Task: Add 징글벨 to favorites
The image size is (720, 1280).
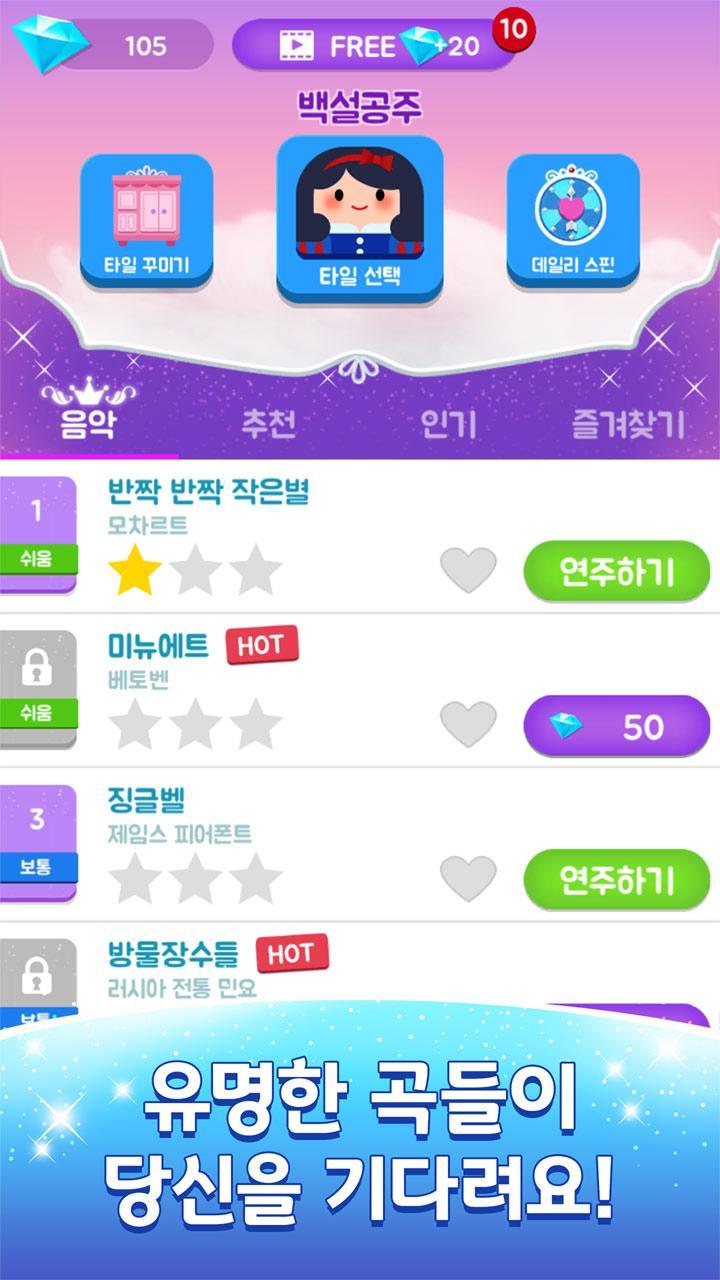Action: coord(468,879)
